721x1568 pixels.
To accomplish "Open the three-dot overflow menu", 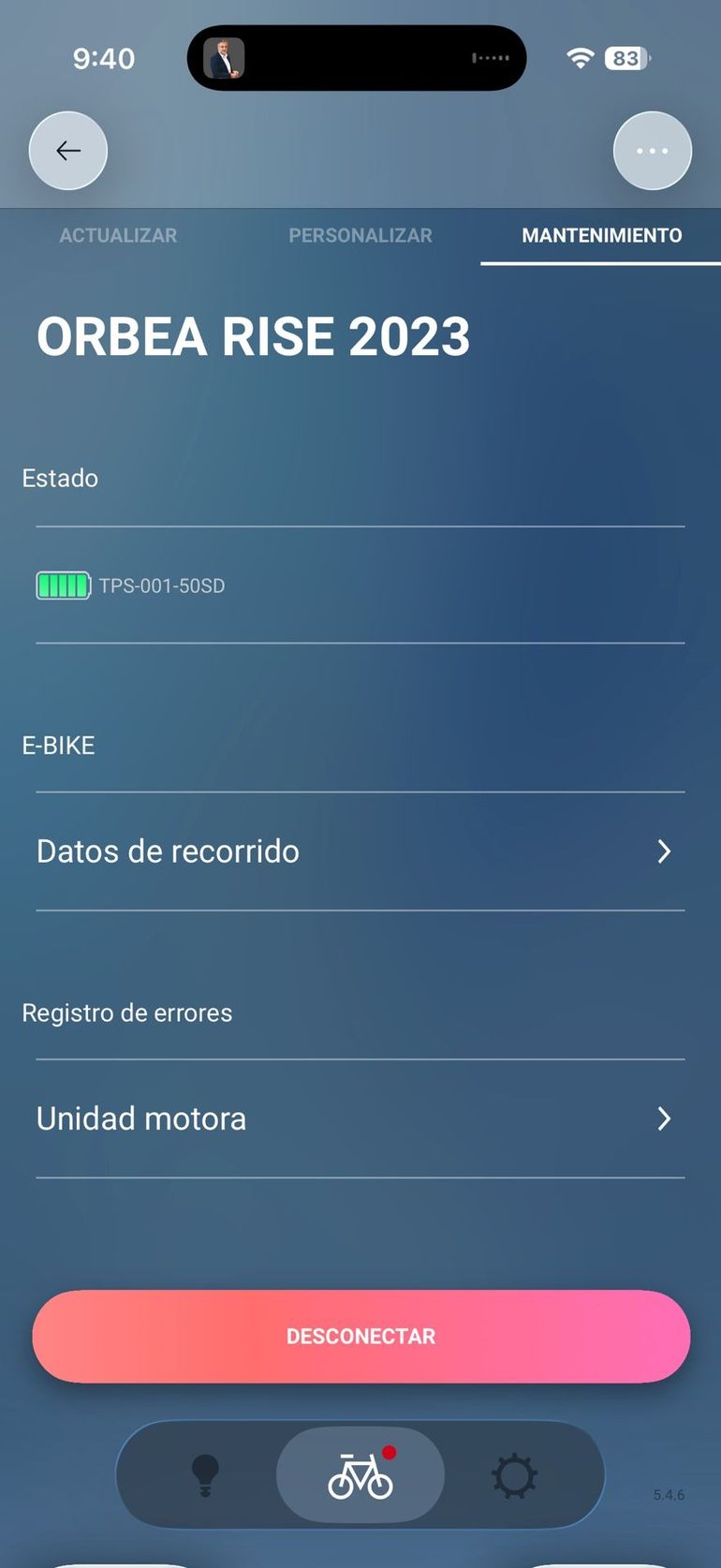I will (x=653, y=151).
